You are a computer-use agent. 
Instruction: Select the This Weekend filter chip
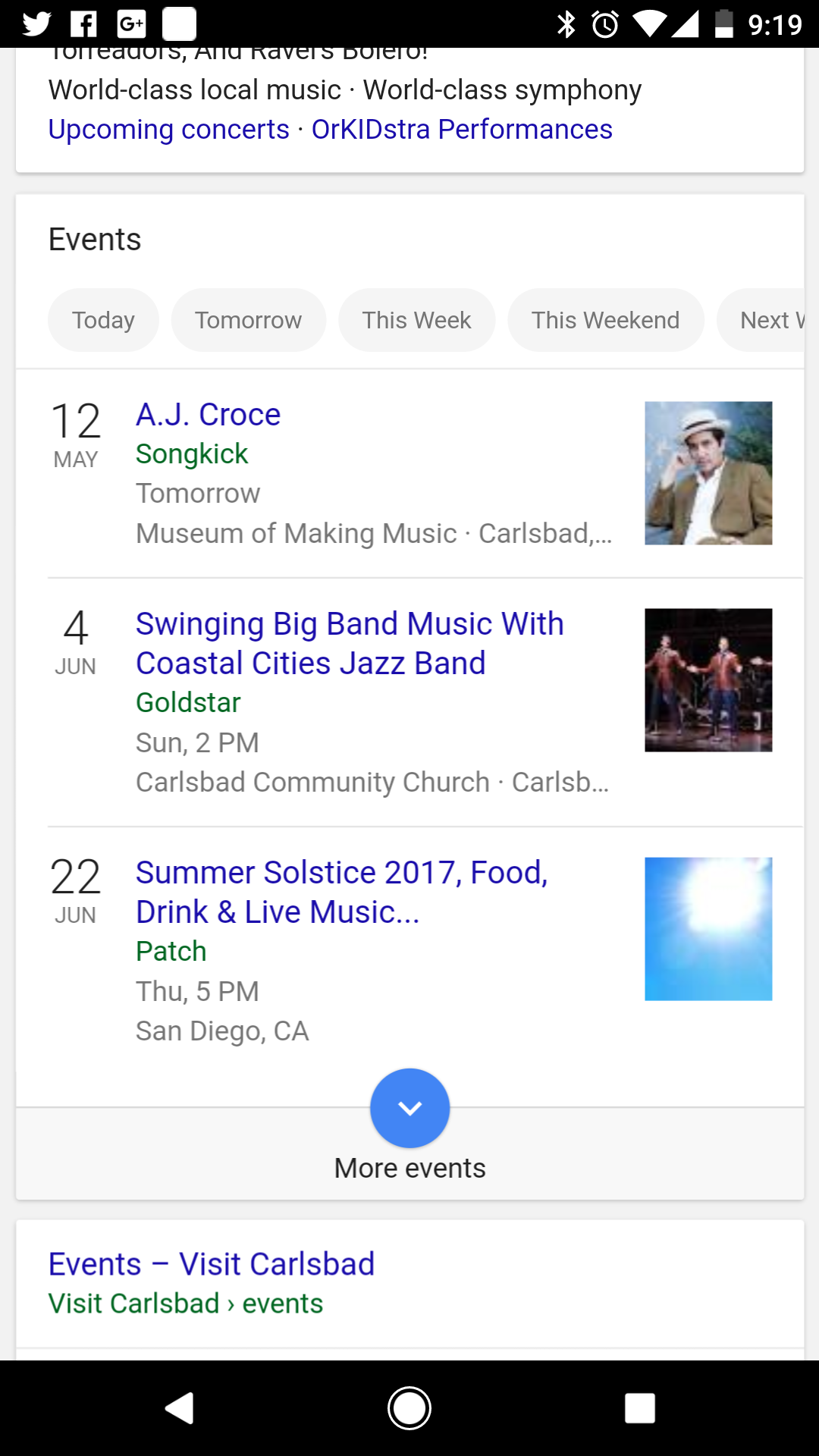(x=605, y=320)
